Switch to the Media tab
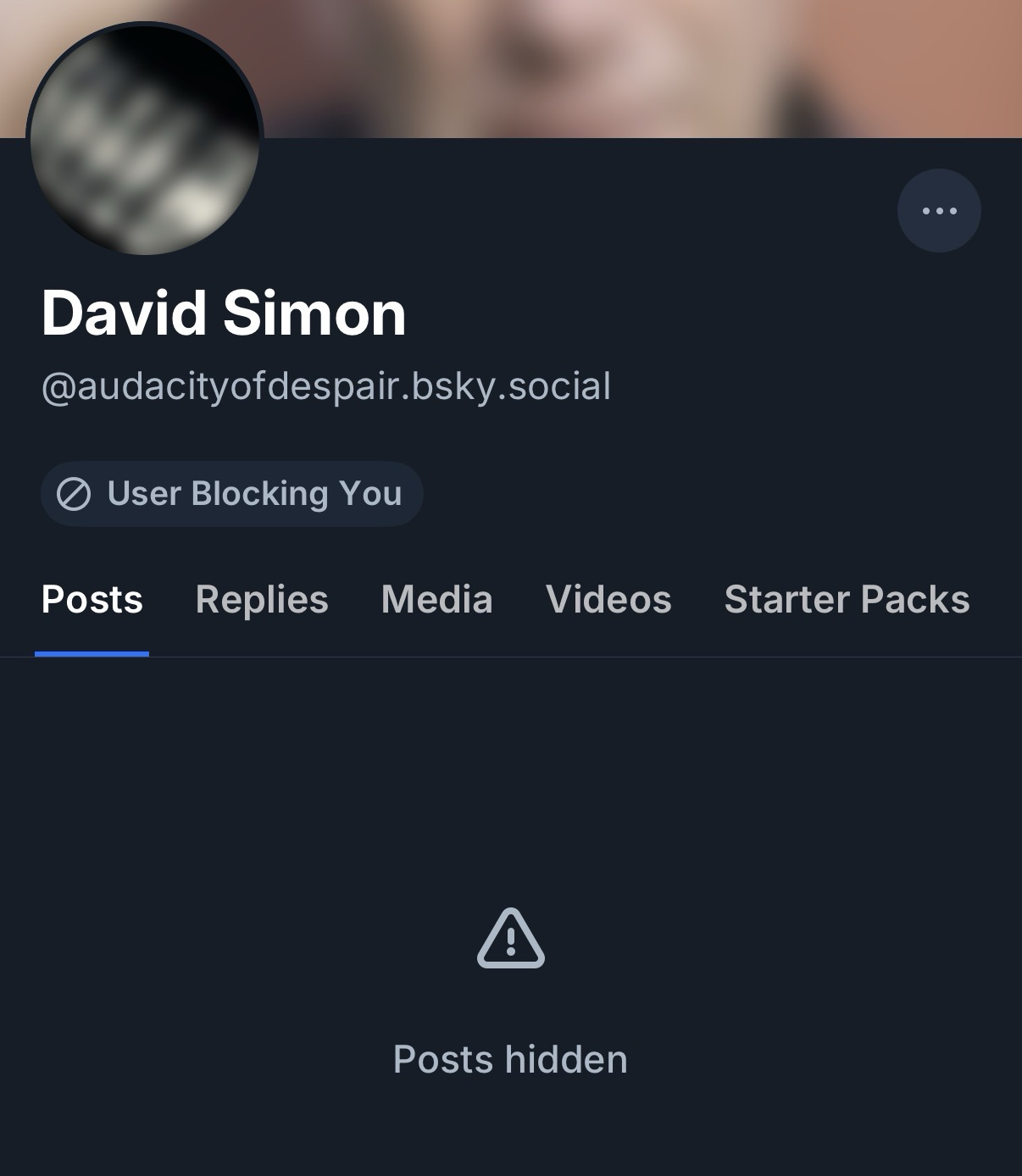1022x1176 pixels. point(436,600)
